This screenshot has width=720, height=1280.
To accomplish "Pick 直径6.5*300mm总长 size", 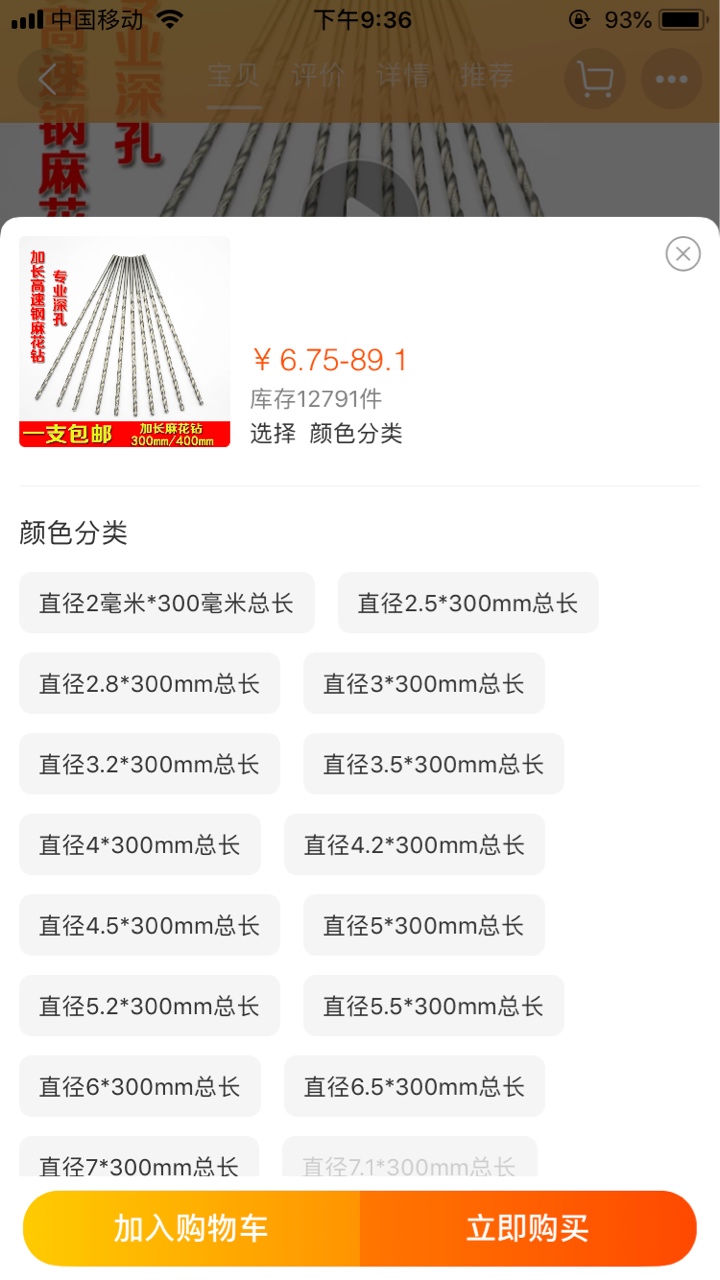I will pyautogui.click(x=415, y=1087).
